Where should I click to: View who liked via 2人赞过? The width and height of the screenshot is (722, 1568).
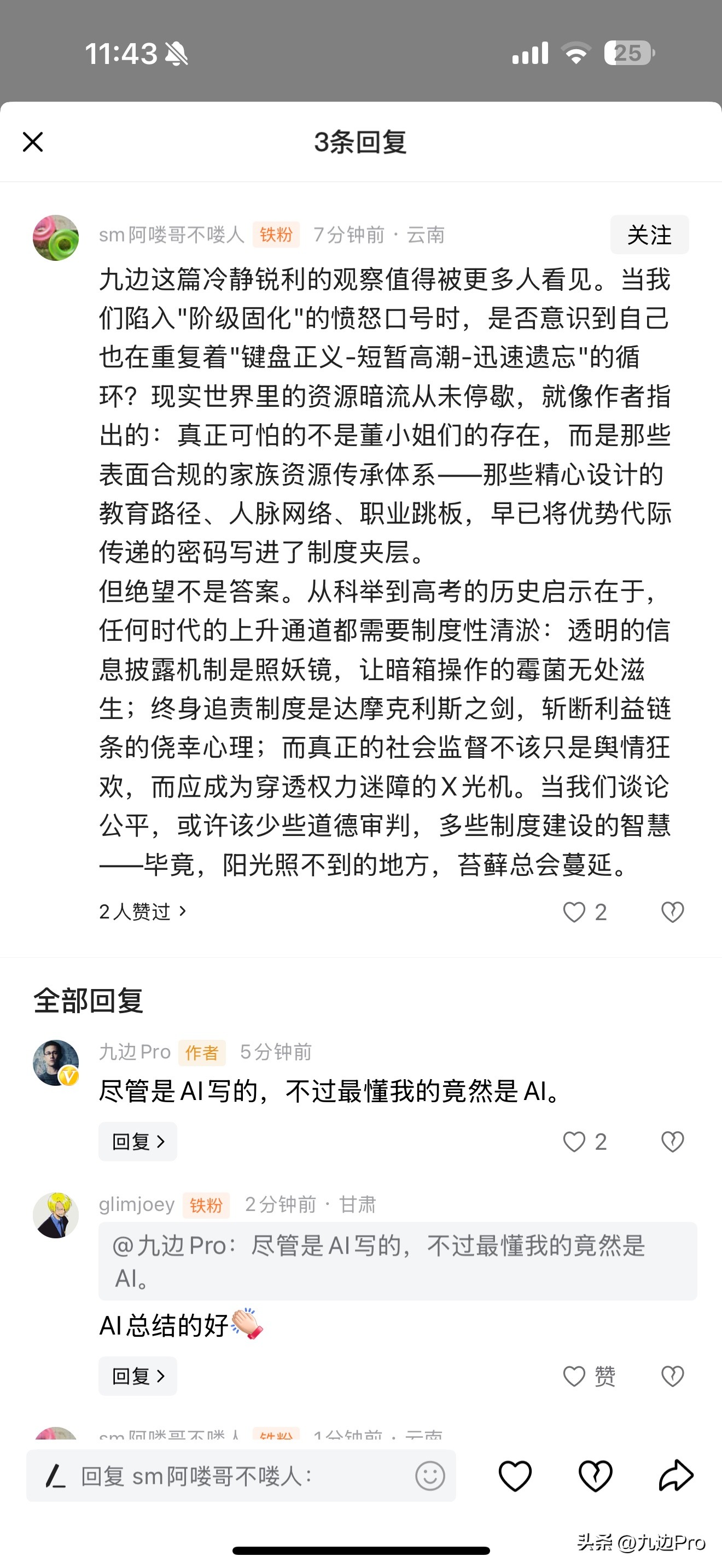(142, 911)
